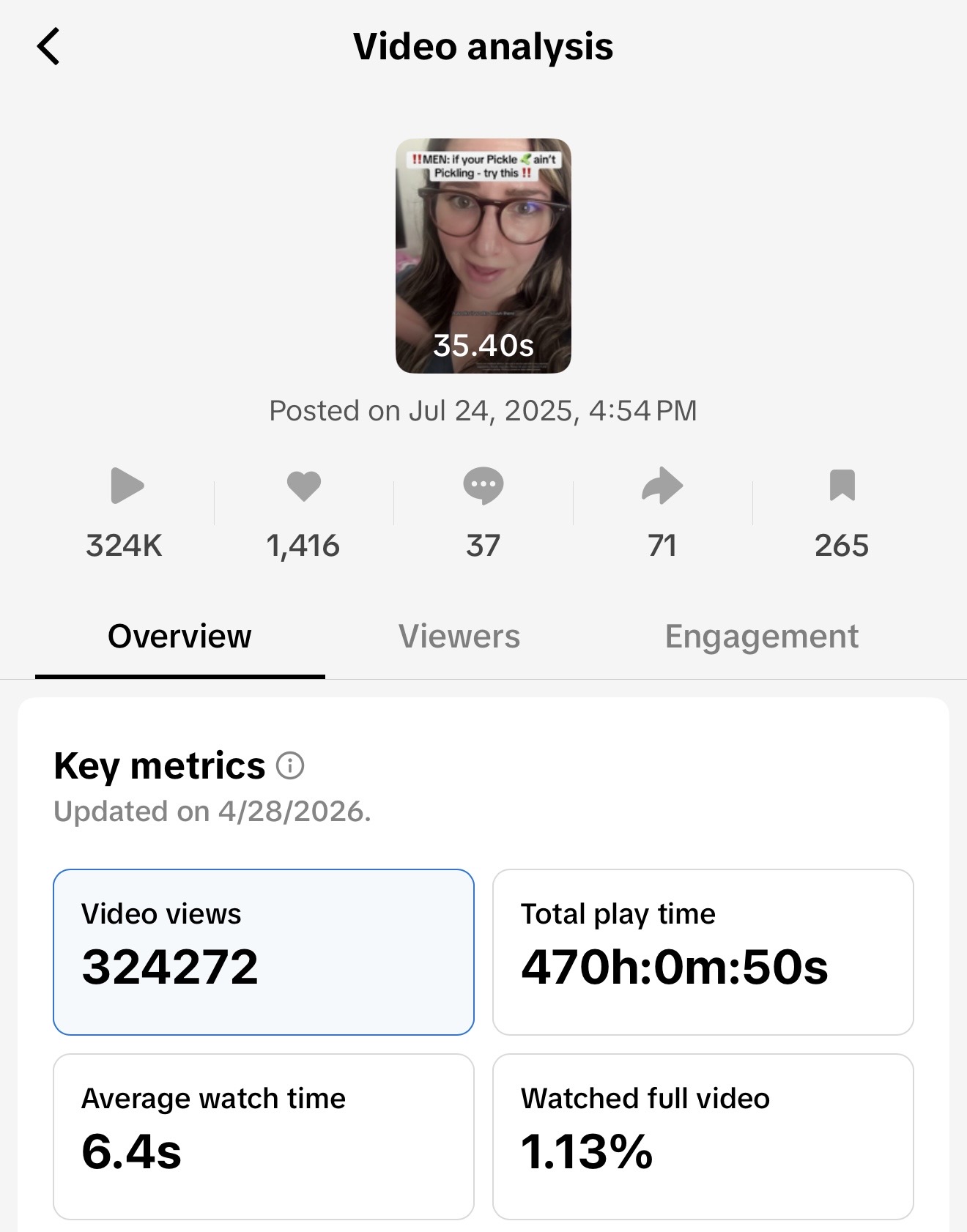The width and height of the screenshot is (967, 1232).
Task: Click the 324K views count
Action: coord(126,545)
